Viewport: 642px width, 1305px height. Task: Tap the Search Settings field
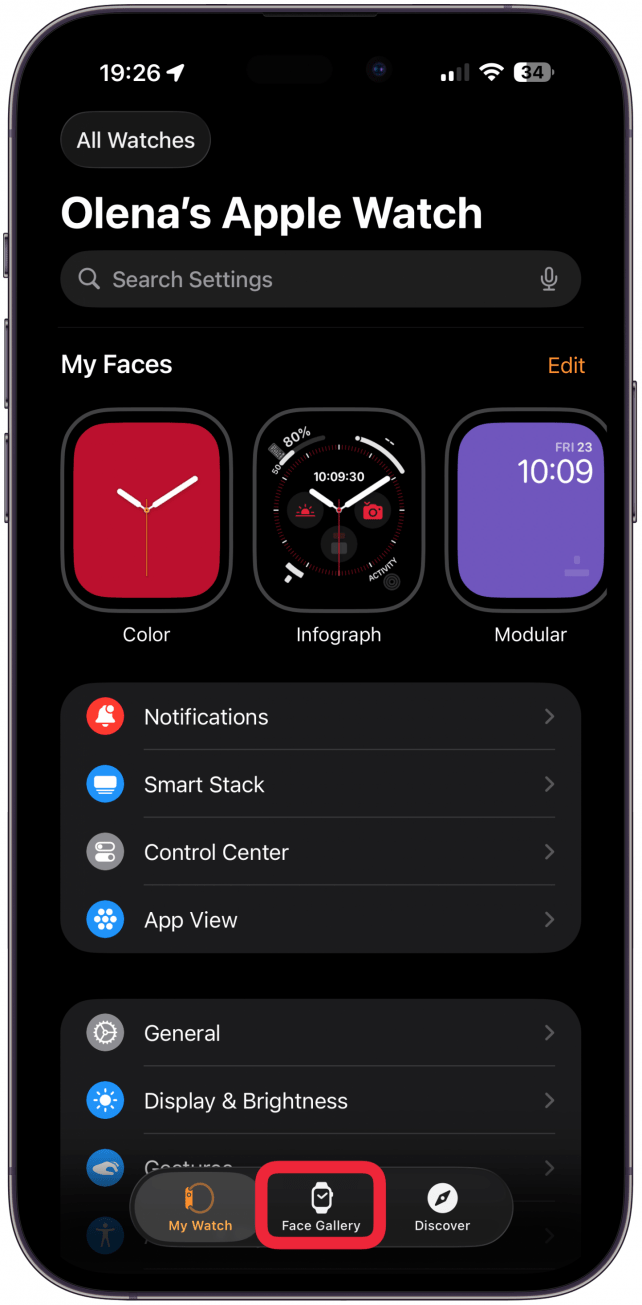300,280
